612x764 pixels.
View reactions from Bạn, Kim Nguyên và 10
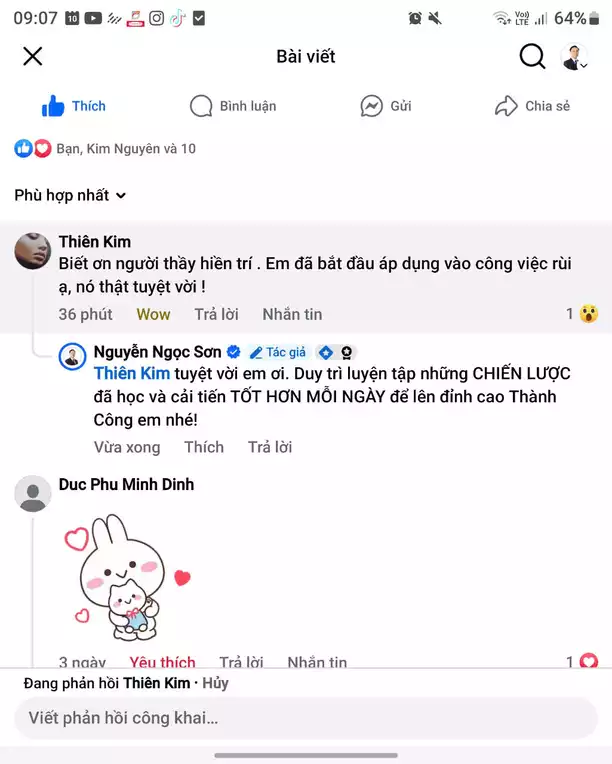(105, 149)
